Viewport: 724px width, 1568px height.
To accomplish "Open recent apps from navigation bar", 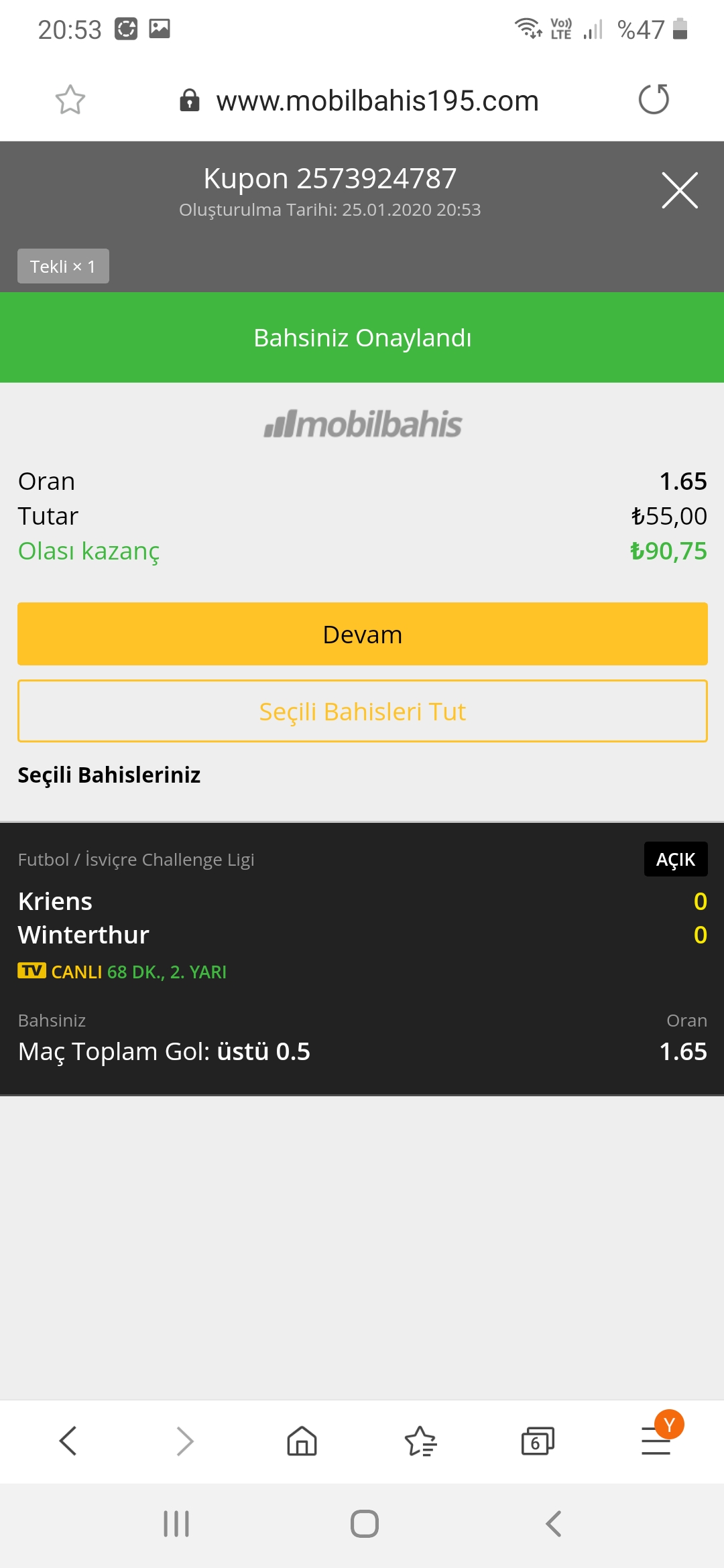I will [176, 1523].
